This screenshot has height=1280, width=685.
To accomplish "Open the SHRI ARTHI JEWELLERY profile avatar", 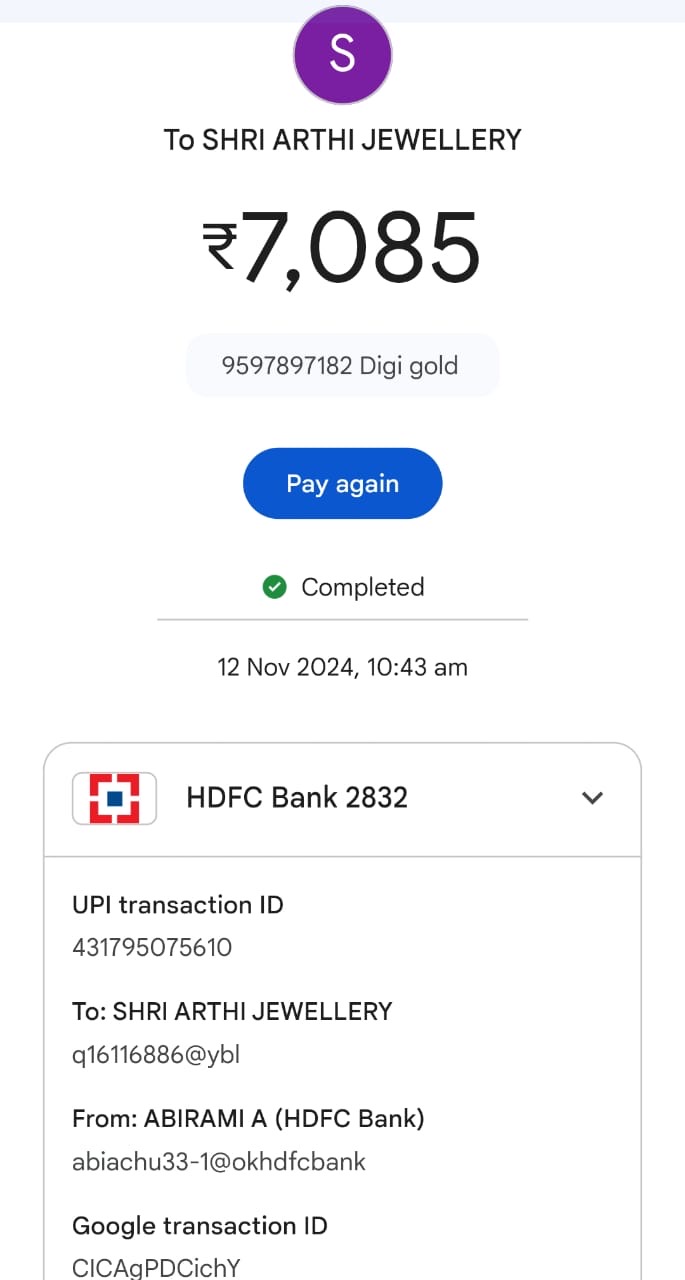I will [x=342, y=55].
